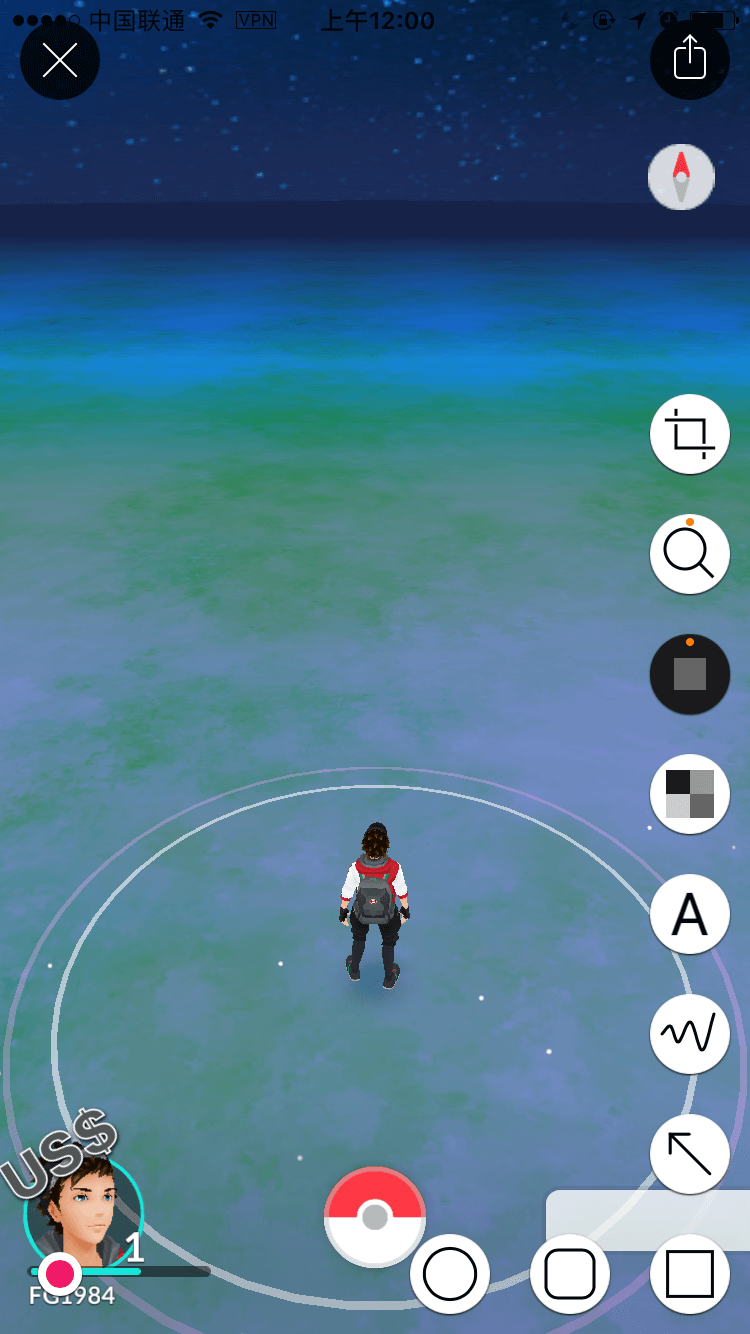Select the magnifier tool

tap(690, 554)
